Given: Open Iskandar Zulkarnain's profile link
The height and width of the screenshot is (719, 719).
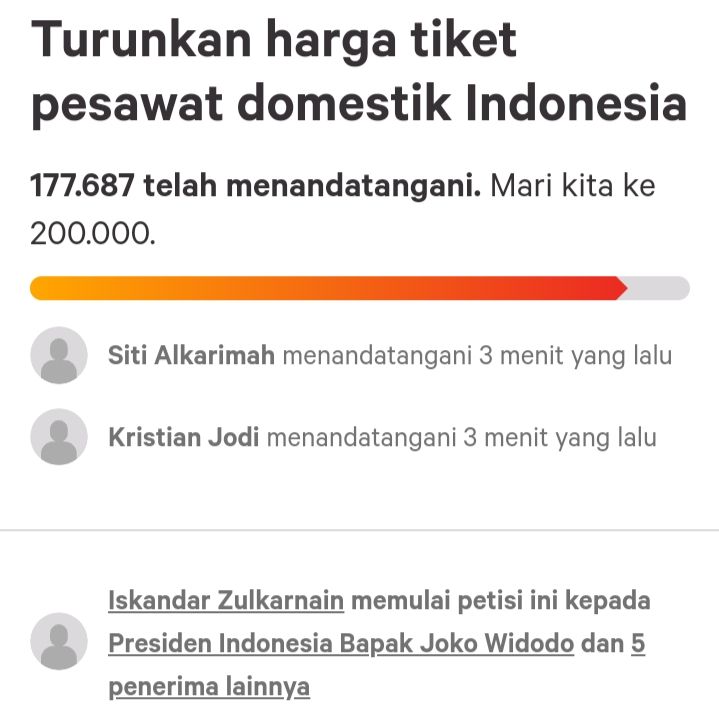Looking at the screenshot, I should click(x=226, y=600).
